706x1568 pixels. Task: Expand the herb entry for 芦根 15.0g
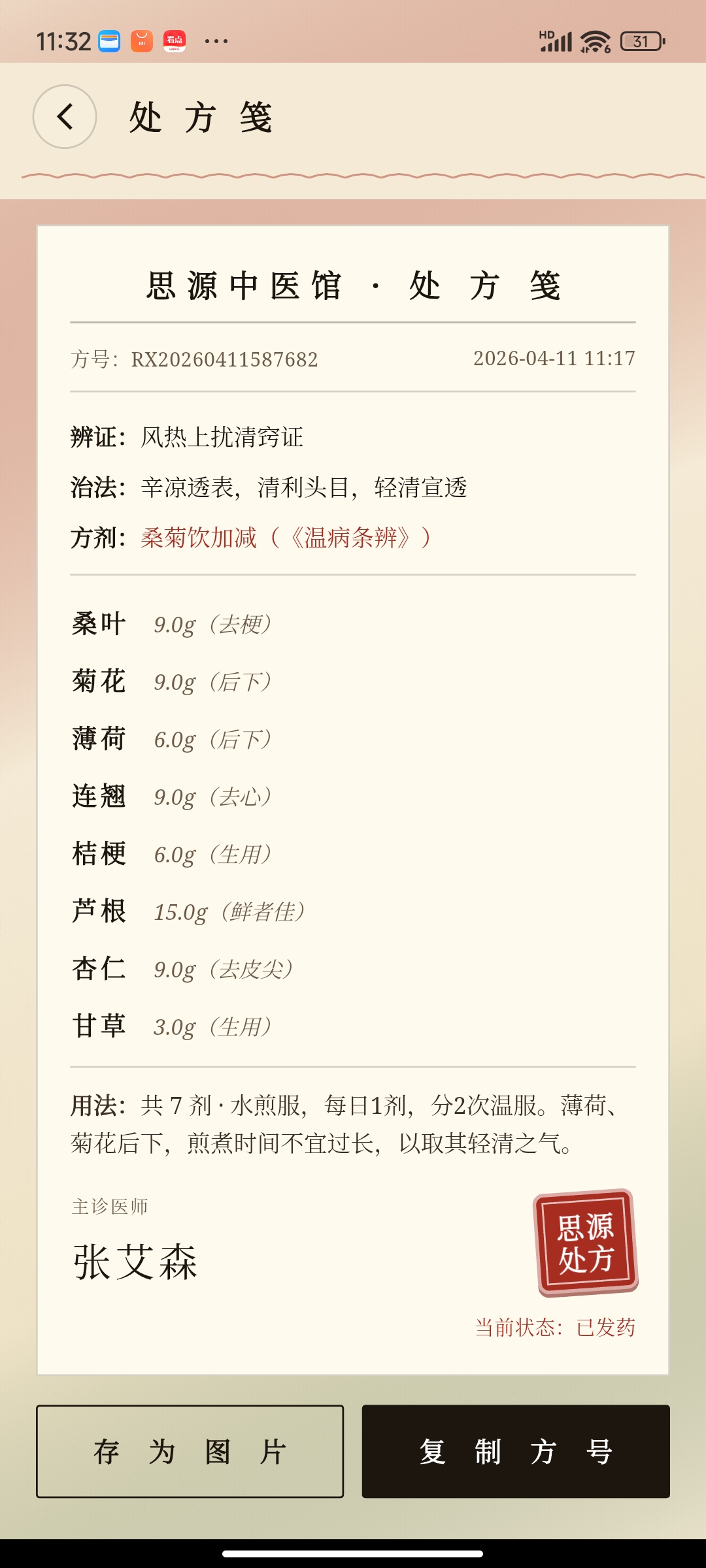(x=190, y=911)
